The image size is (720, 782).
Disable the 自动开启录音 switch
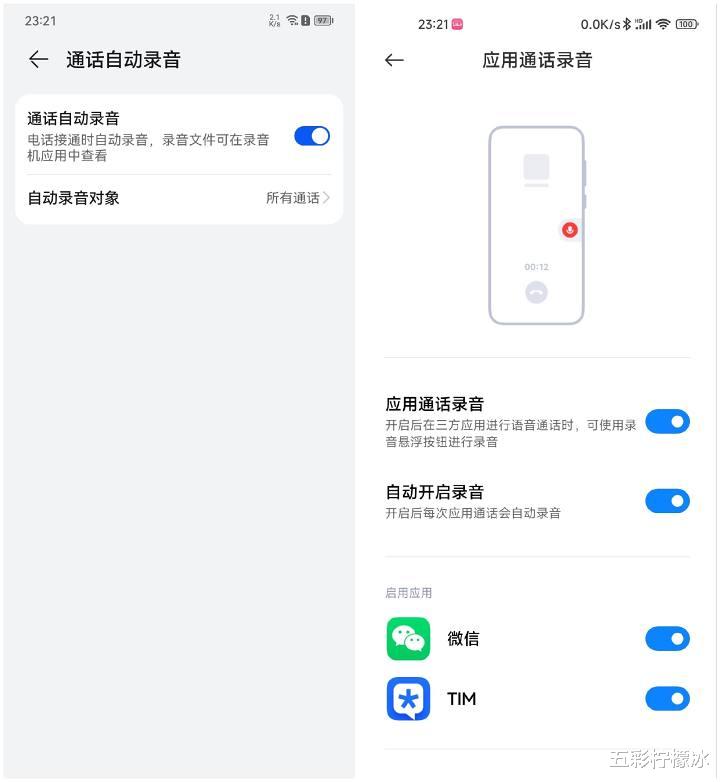coord(667,500)
